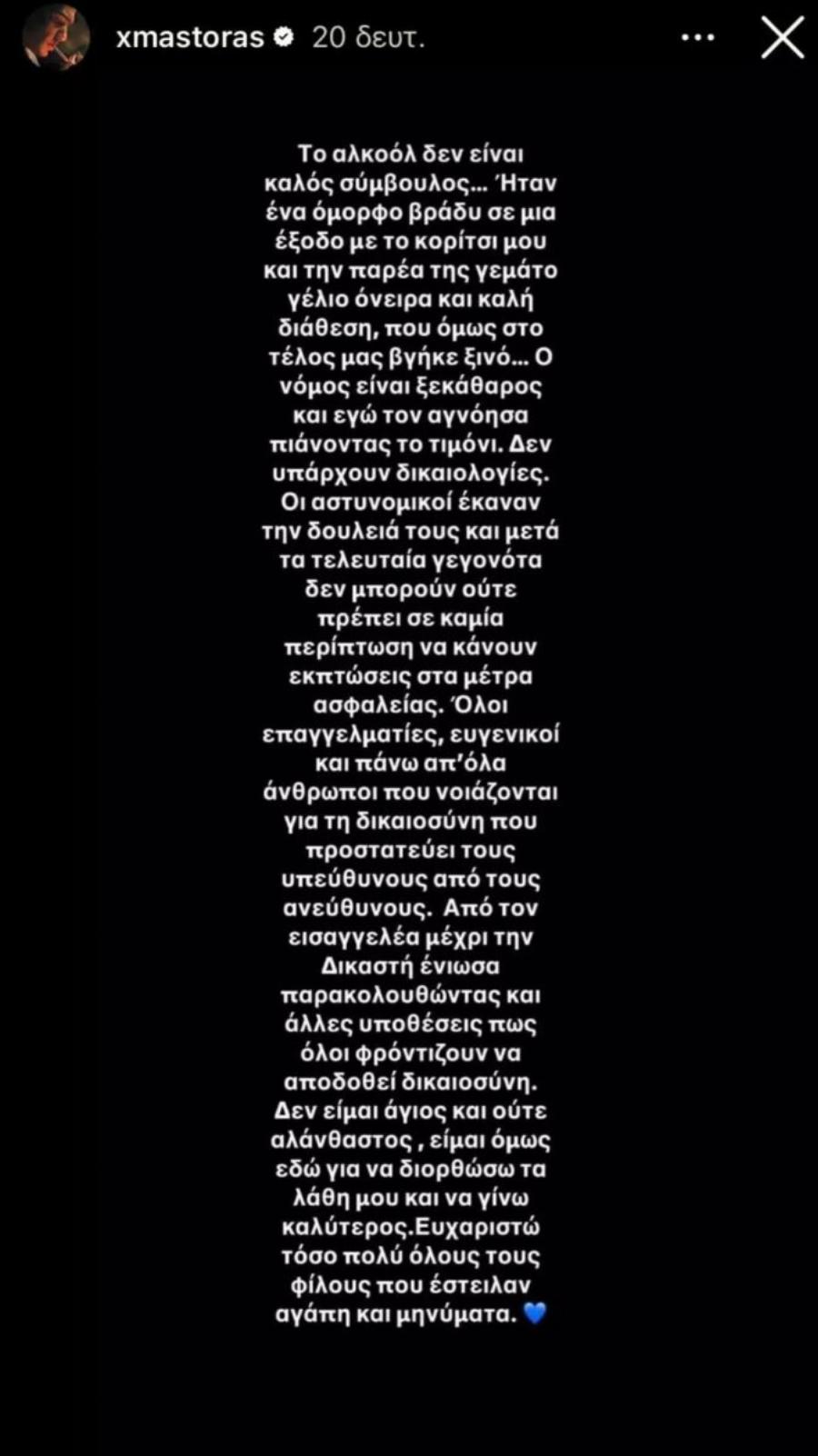The width and height of the screenshot is (818, 1456).
Task: Select the checkmark inside the verified badge
Action: (x=284, y=38)
